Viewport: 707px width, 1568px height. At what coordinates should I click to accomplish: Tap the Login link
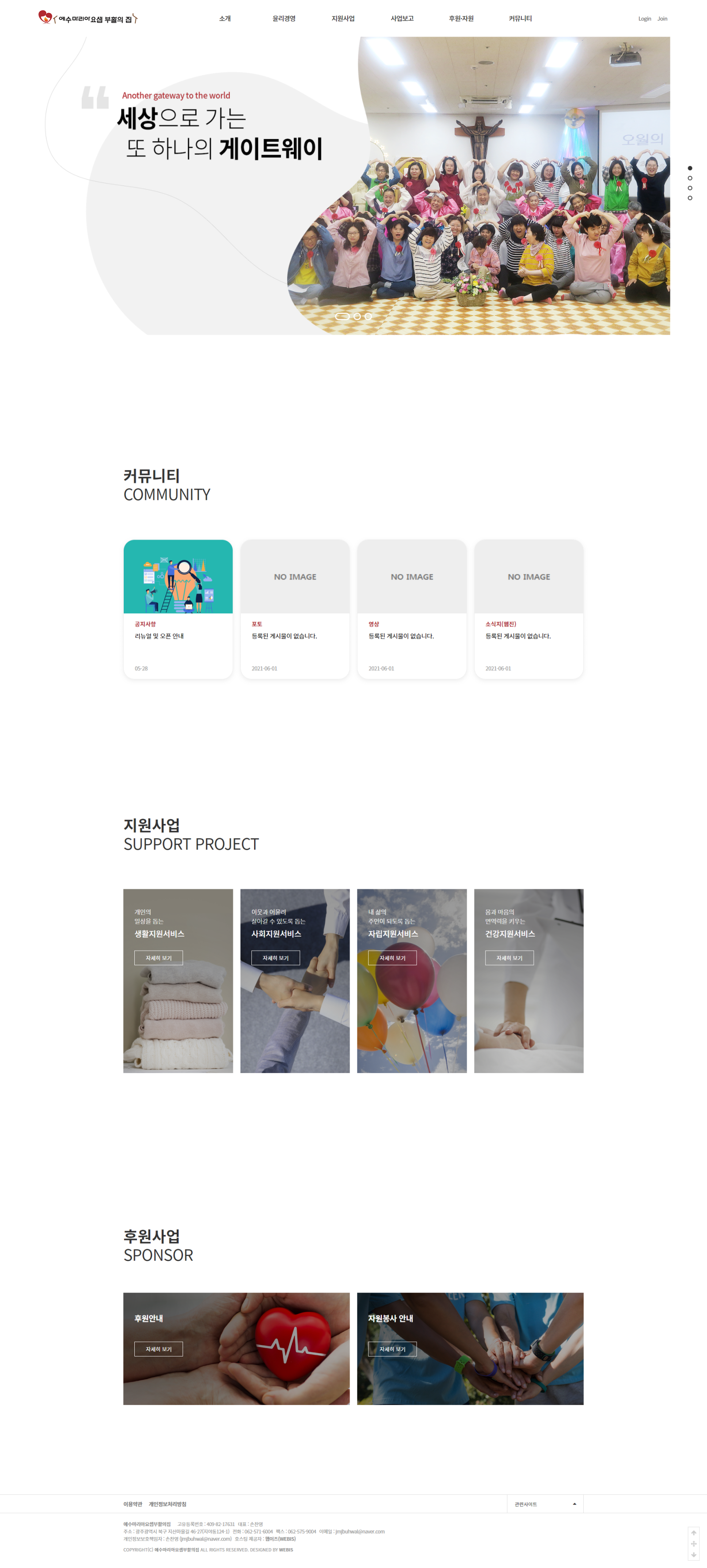[x=644, y=19]
